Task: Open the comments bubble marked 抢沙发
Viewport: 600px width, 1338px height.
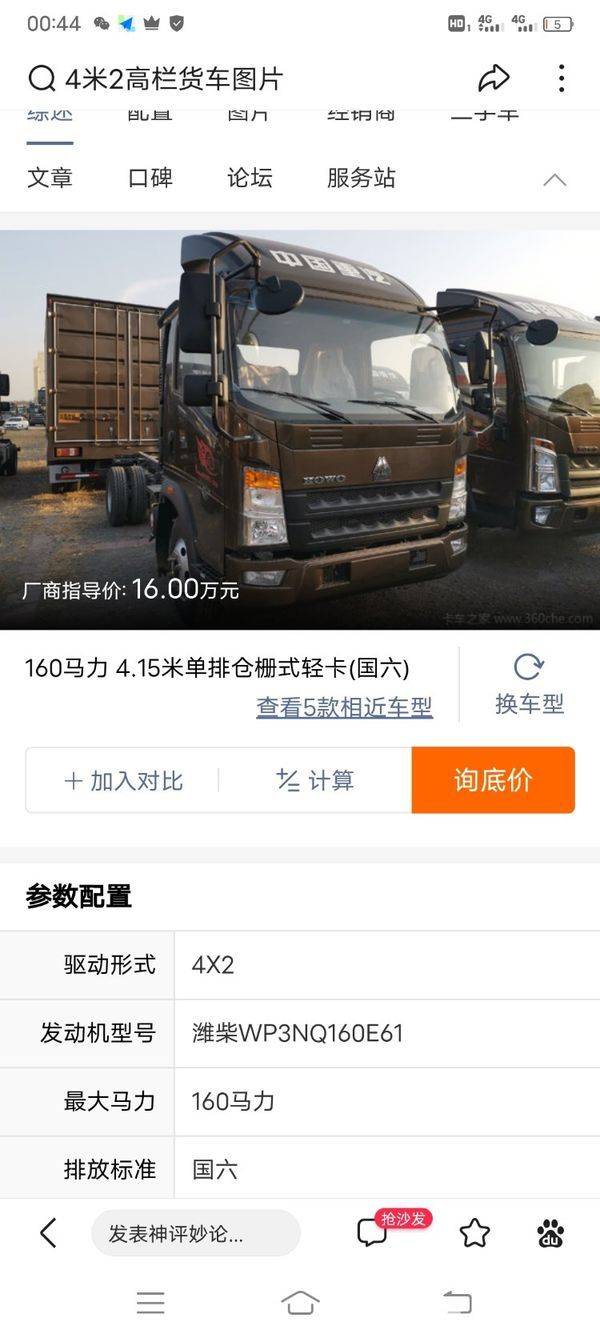Action: point(373,1232)
